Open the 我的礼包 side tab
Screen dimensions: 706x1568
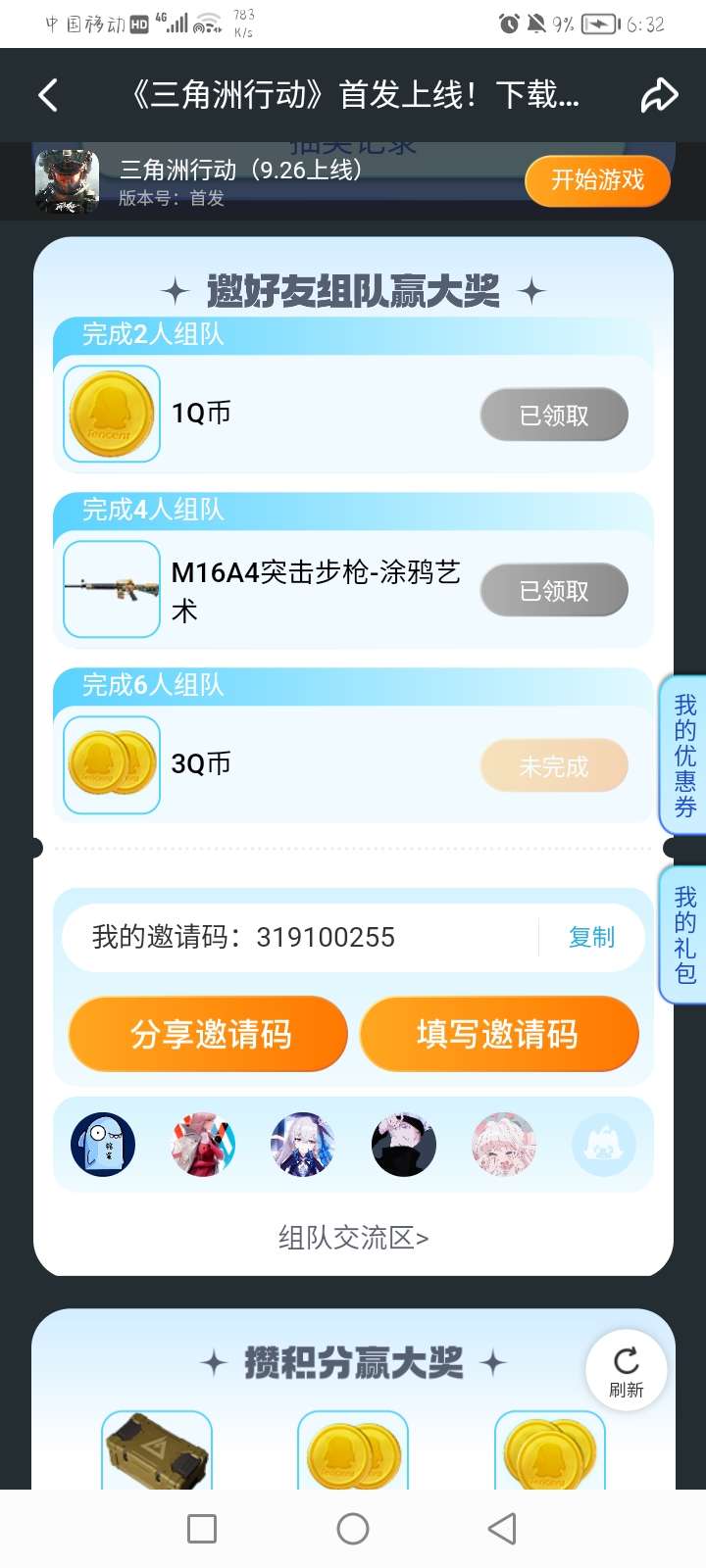point(684,935)
